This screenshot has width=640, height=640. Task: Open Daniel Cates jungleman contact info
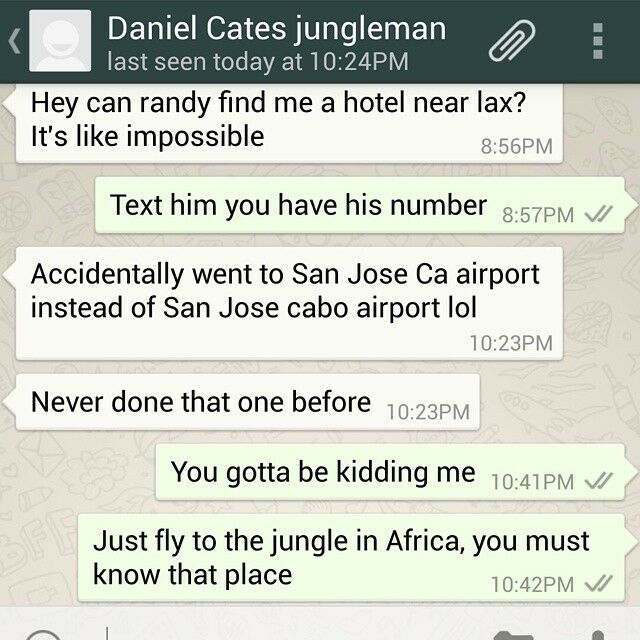click(x=276, y=41)
